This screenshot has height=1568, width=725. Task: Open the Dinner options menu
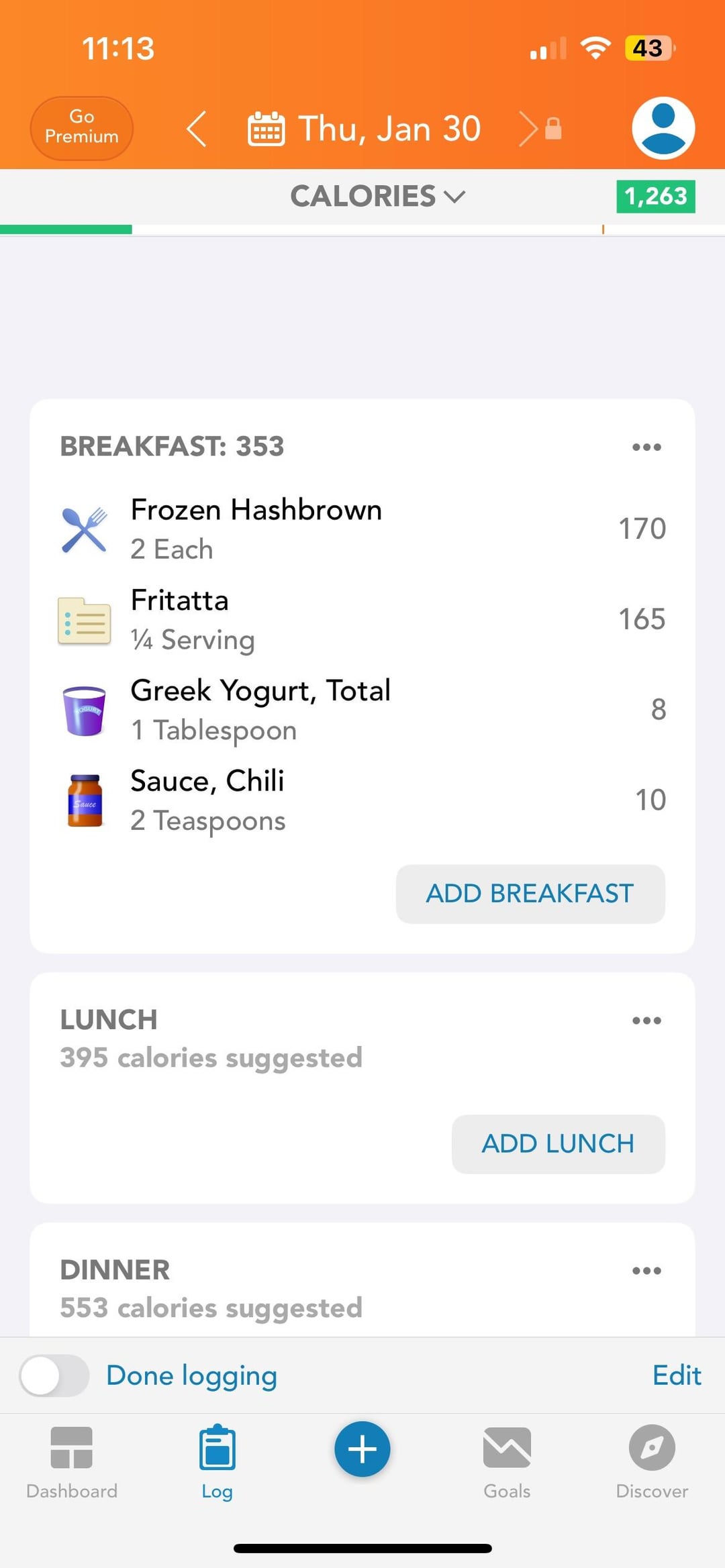click(x=646, y=1271)
